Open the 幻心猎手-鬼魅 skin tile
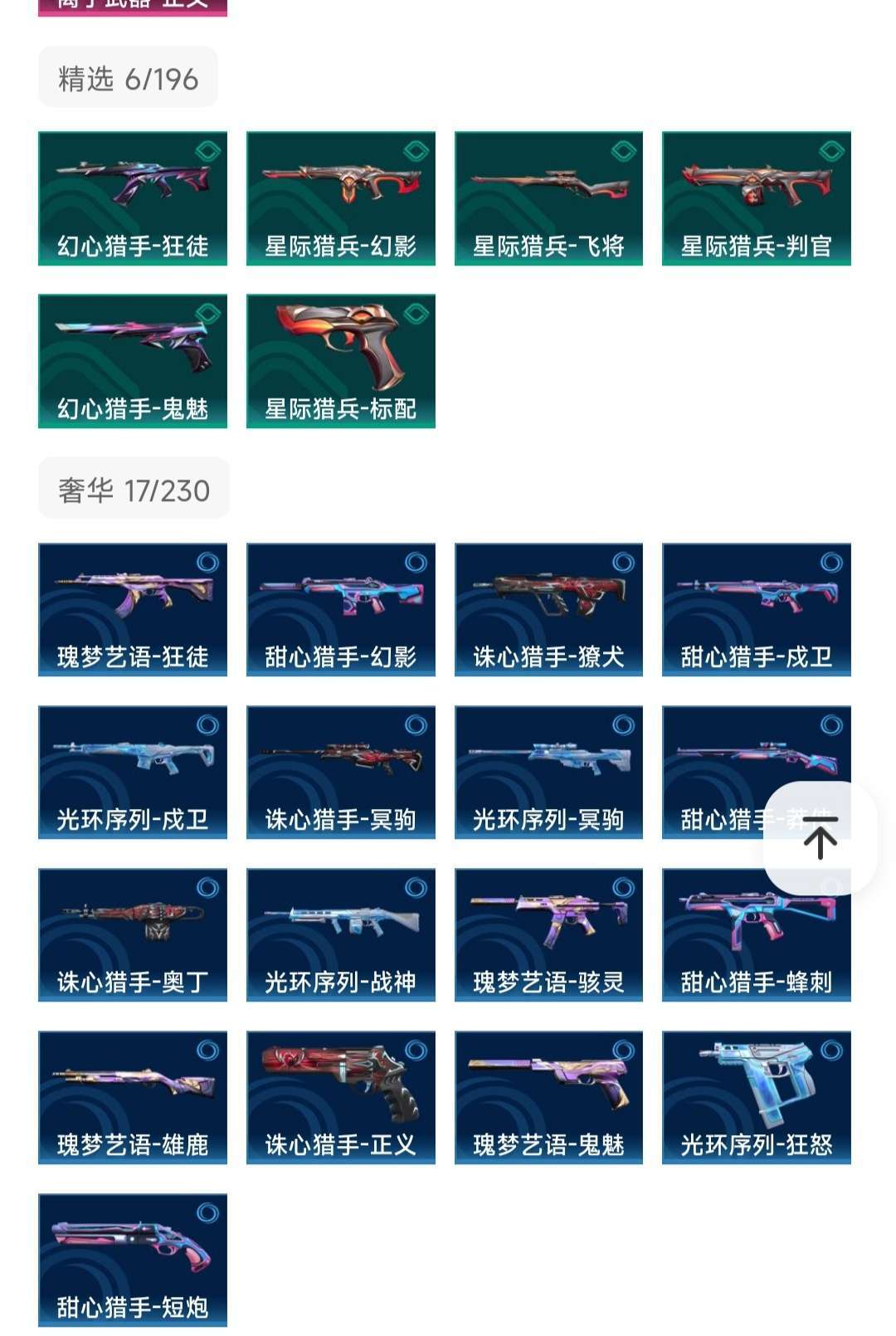The image size is (896, 1336). [133, 361]
